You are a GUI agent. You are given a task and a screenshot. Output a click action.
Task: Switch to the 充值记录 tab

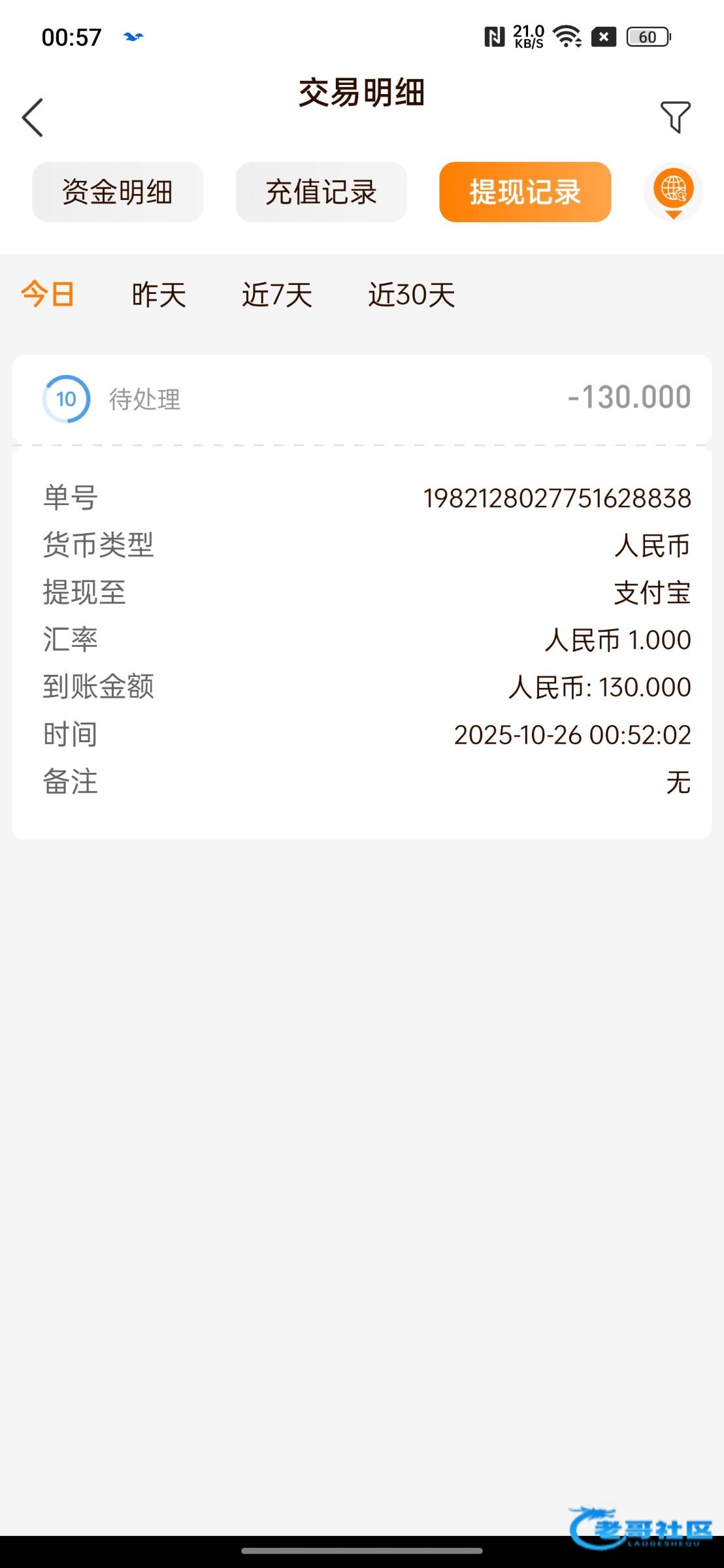tap(321, 192)
